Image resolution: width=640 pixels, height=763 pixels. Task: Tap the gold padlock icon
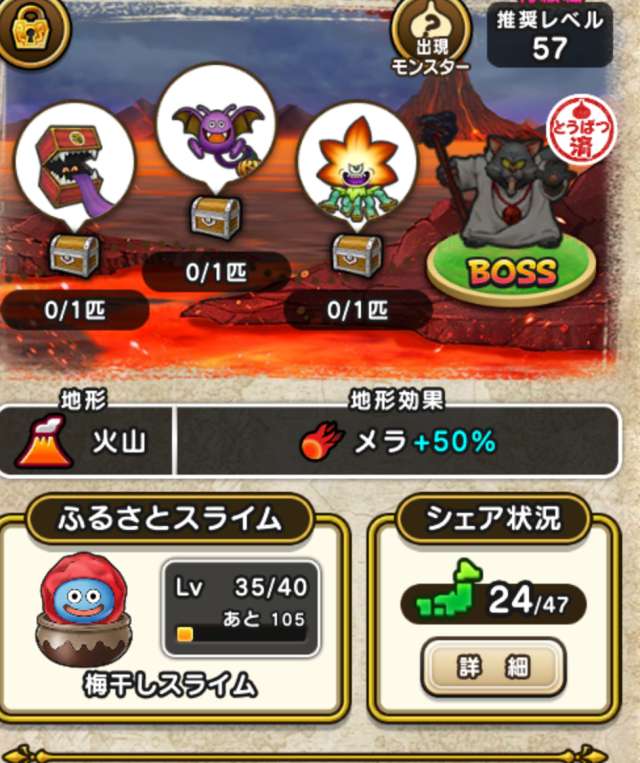(x=32, y=29)
